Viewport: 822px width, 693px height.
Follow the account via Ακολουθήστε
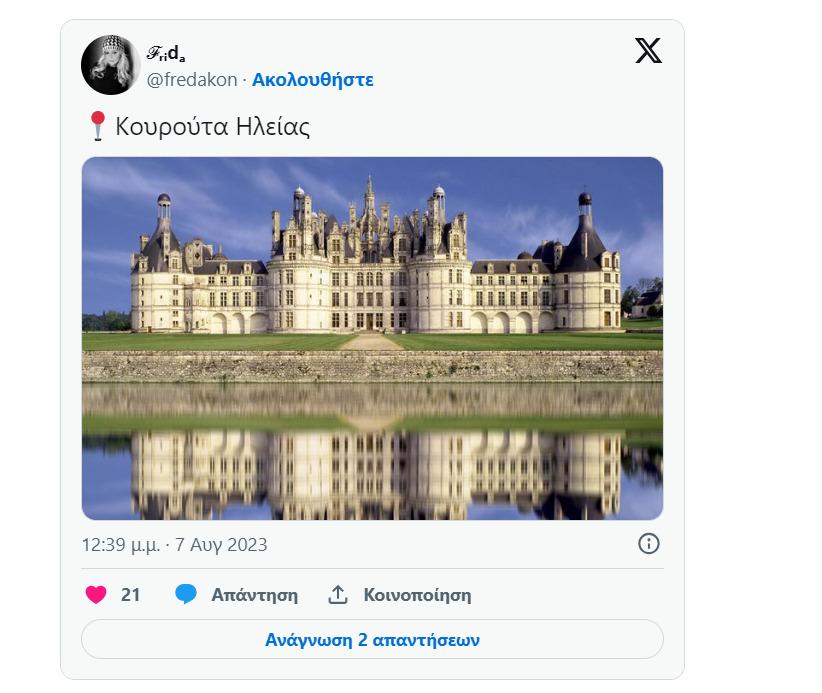coord(312,80)
